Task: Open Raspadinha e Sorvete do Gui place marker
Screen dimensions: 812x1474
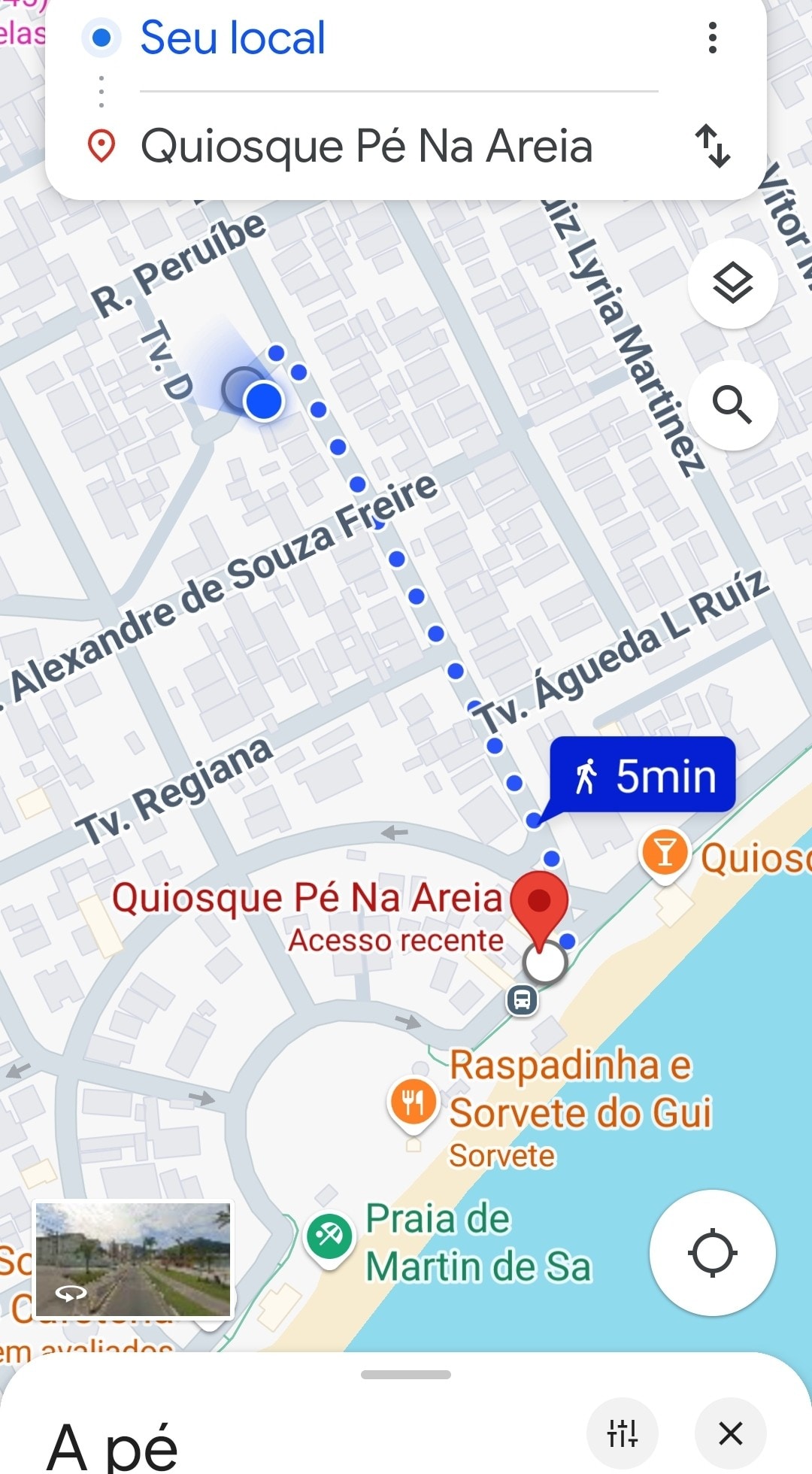Action: click(413, 1105)
